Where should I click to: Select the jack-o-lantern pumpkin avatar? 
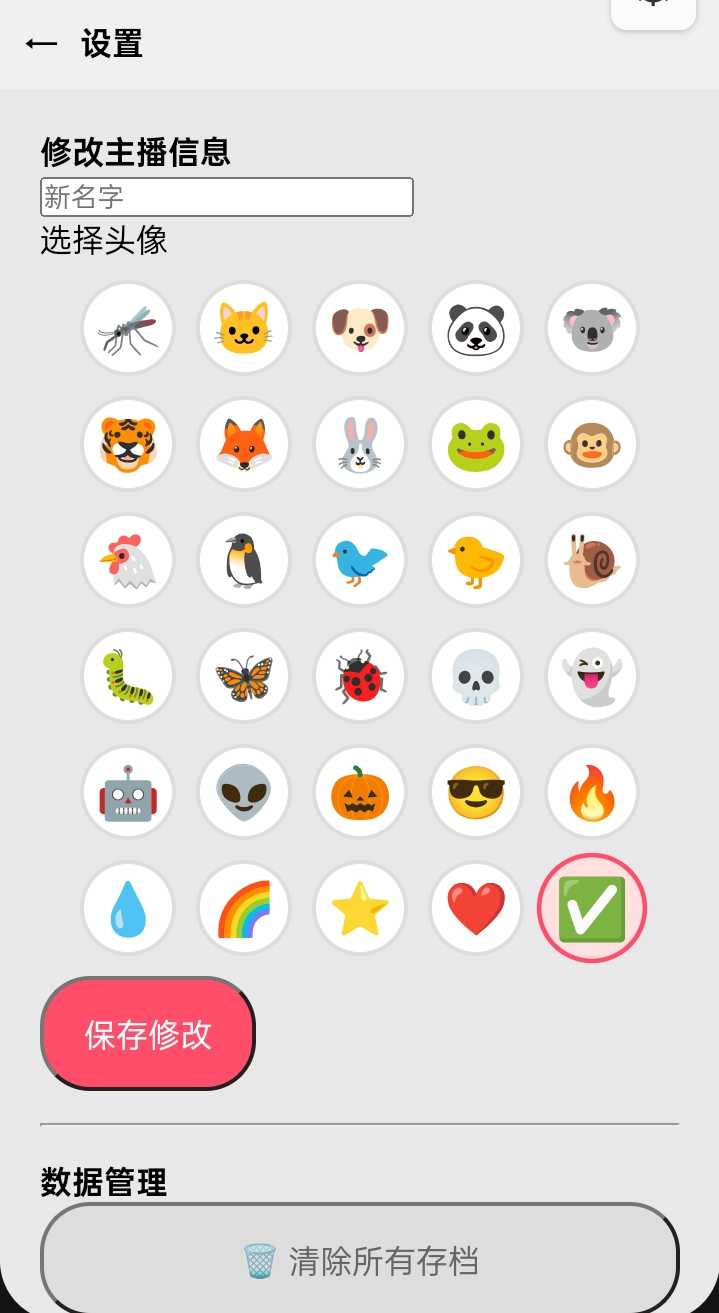[x=360, y=792]
